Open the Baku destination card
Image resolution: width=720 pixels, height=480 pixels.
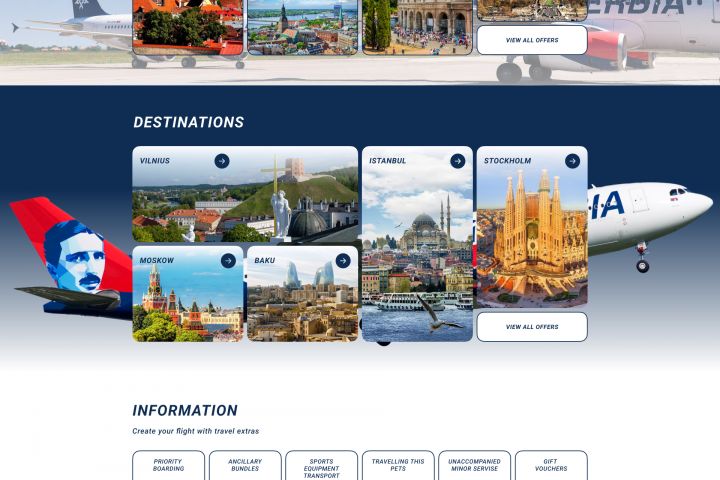point(302,295)
